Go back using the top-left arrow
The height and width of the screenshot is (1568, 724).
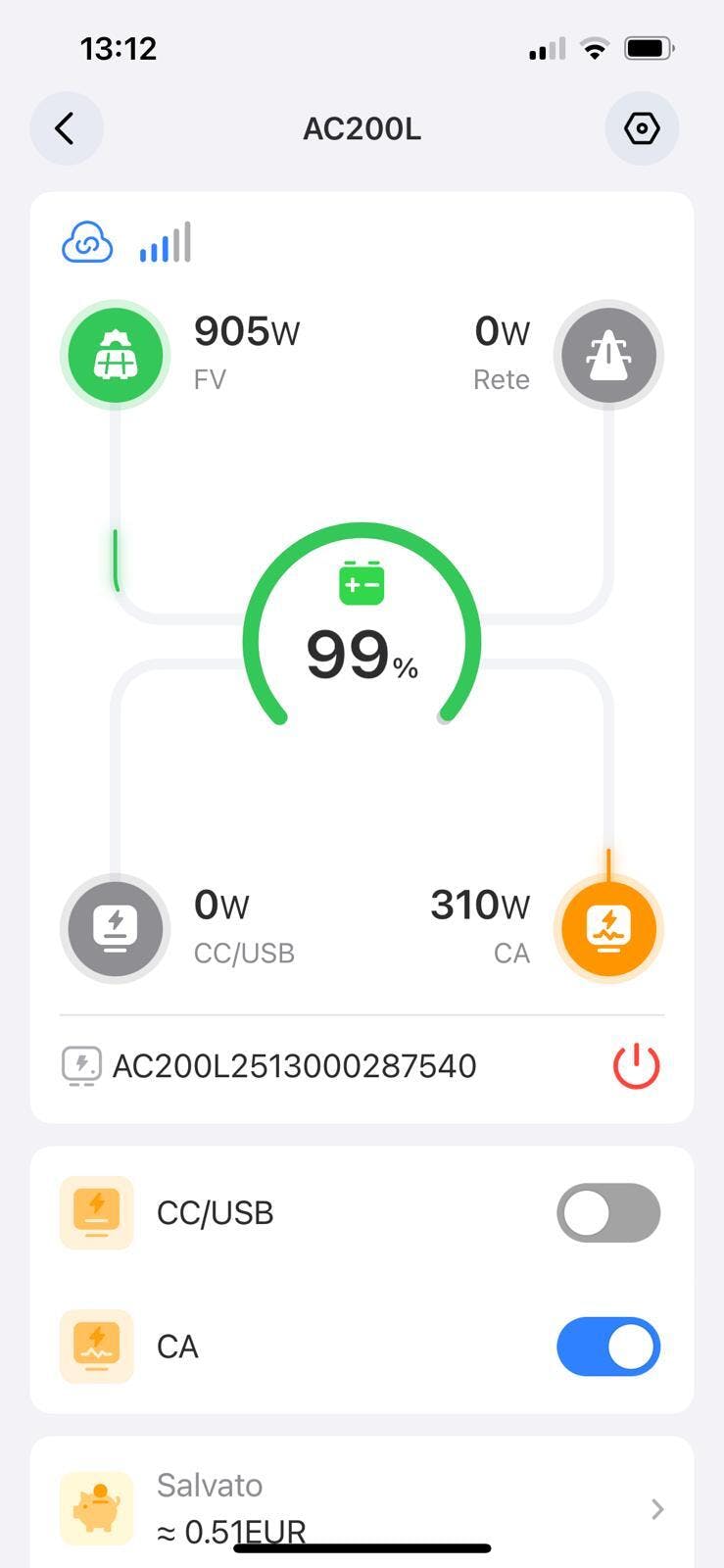click(66, 128)
